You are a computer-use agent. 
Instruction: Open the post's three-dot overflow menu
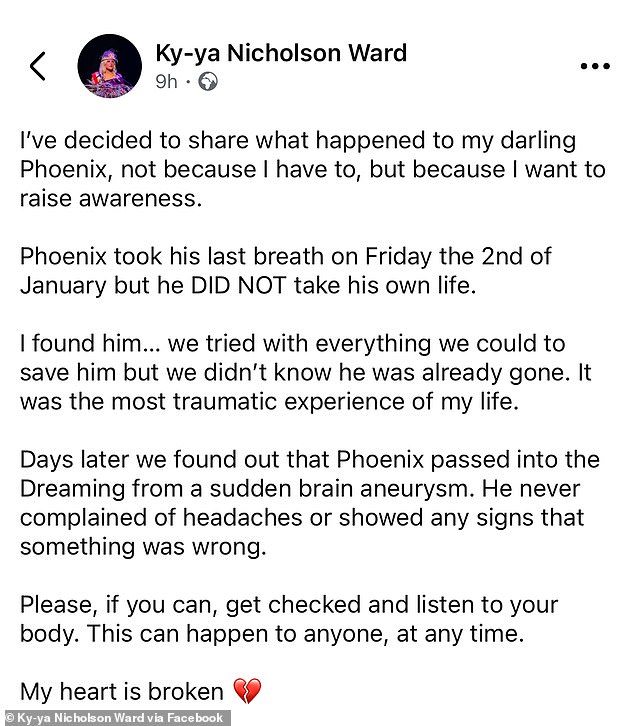tap(595, 66)
